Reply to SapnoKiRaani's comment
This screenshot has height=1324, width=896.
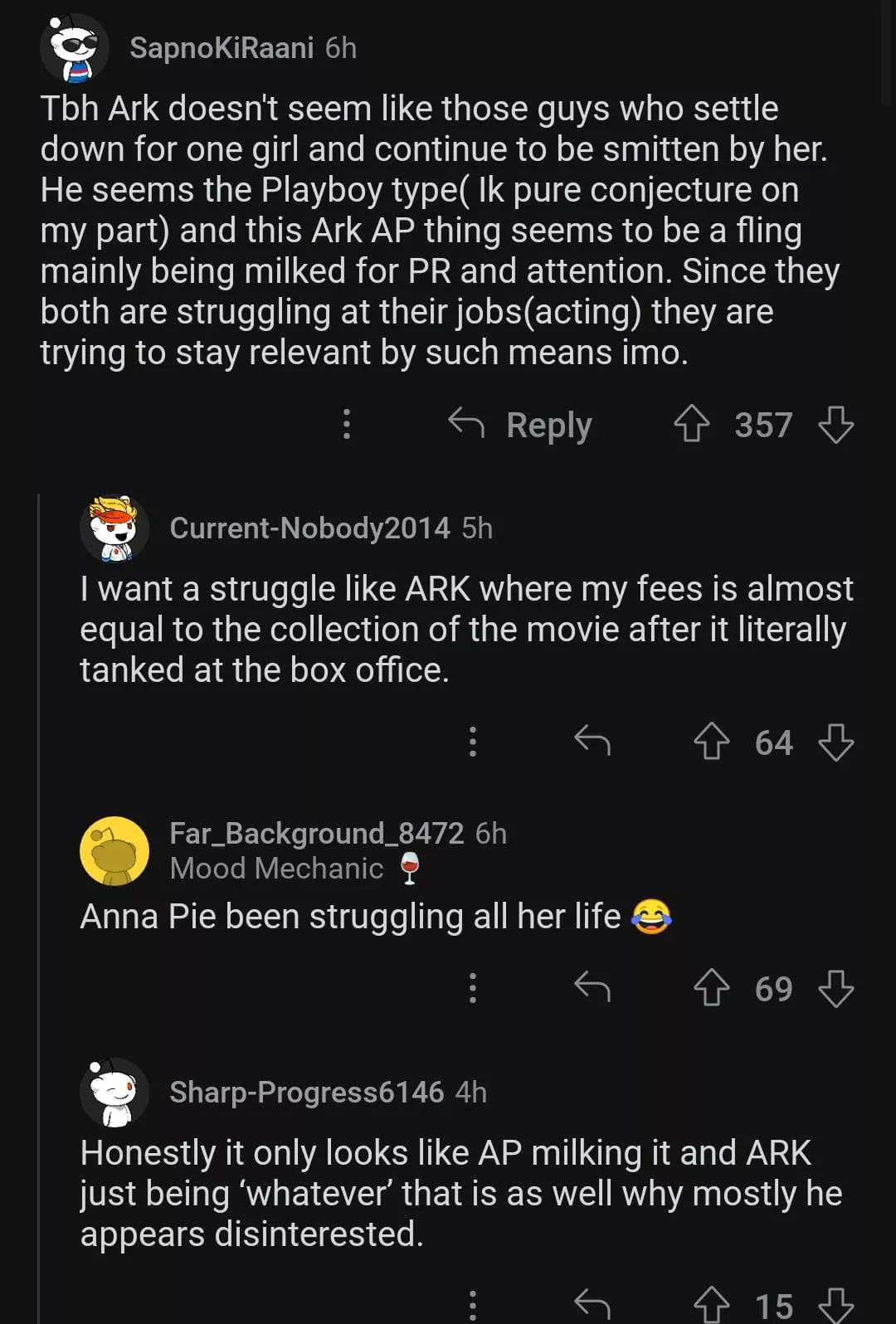tap(521, 425)
